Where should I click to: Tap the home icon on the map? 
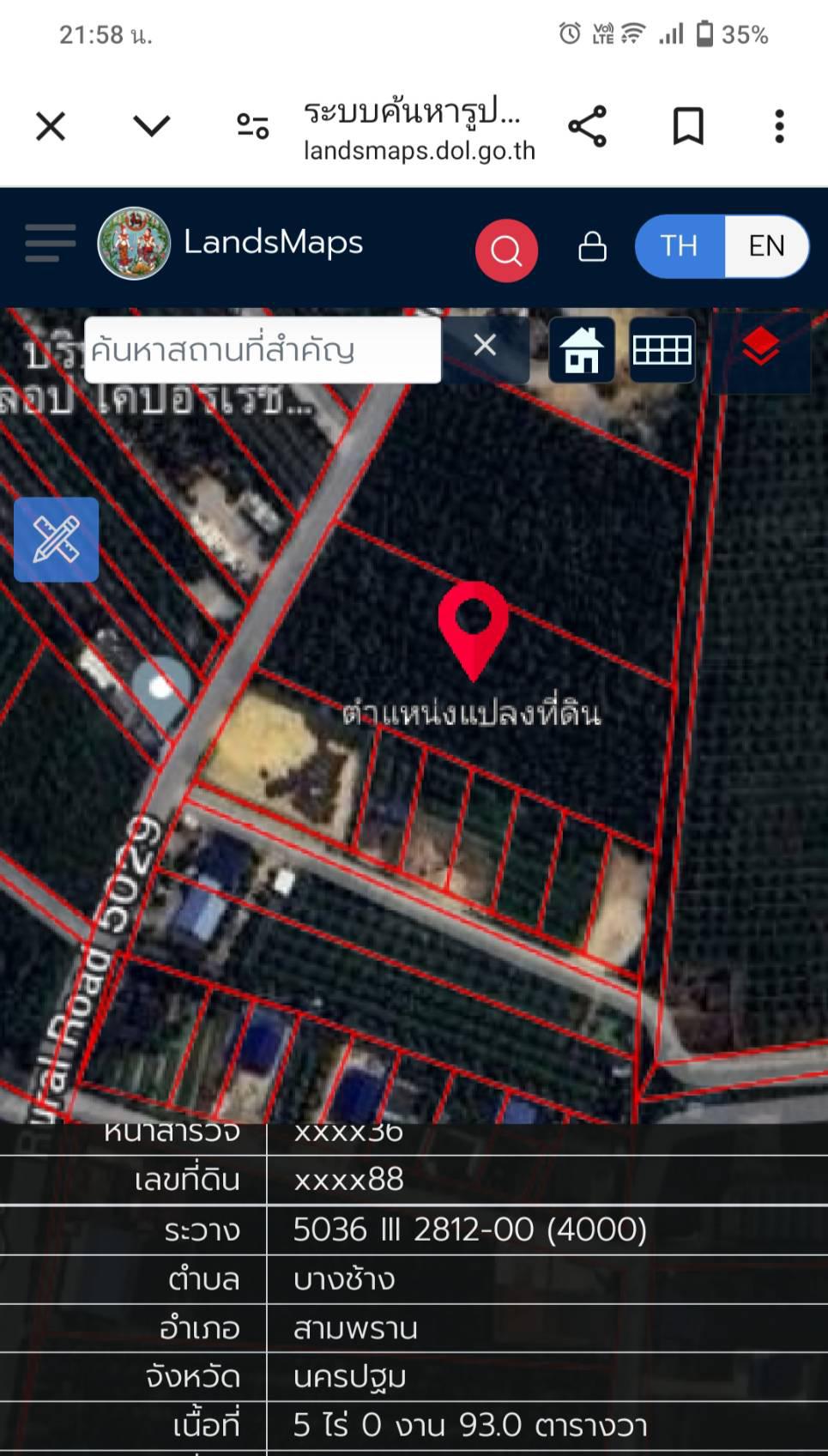click(x=582, y=350)
